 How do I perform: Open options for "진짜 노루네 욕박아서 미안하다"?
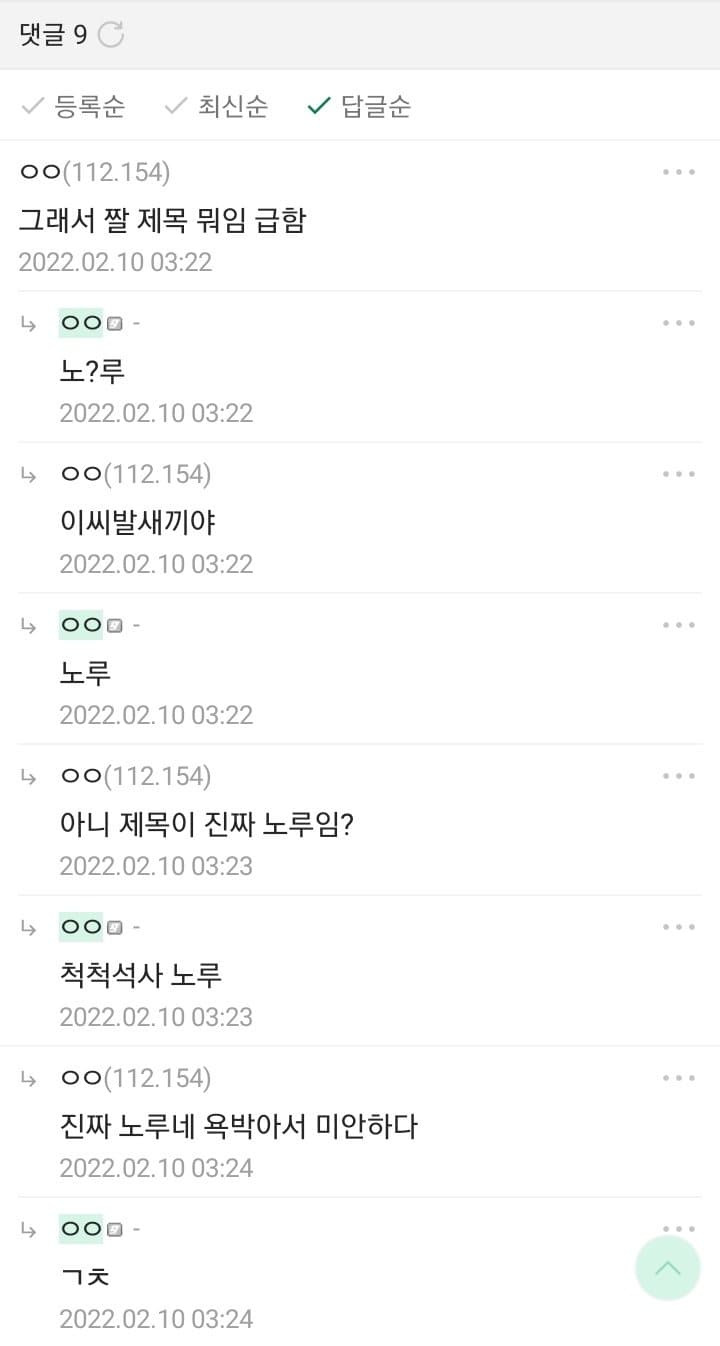[679, 1078]
